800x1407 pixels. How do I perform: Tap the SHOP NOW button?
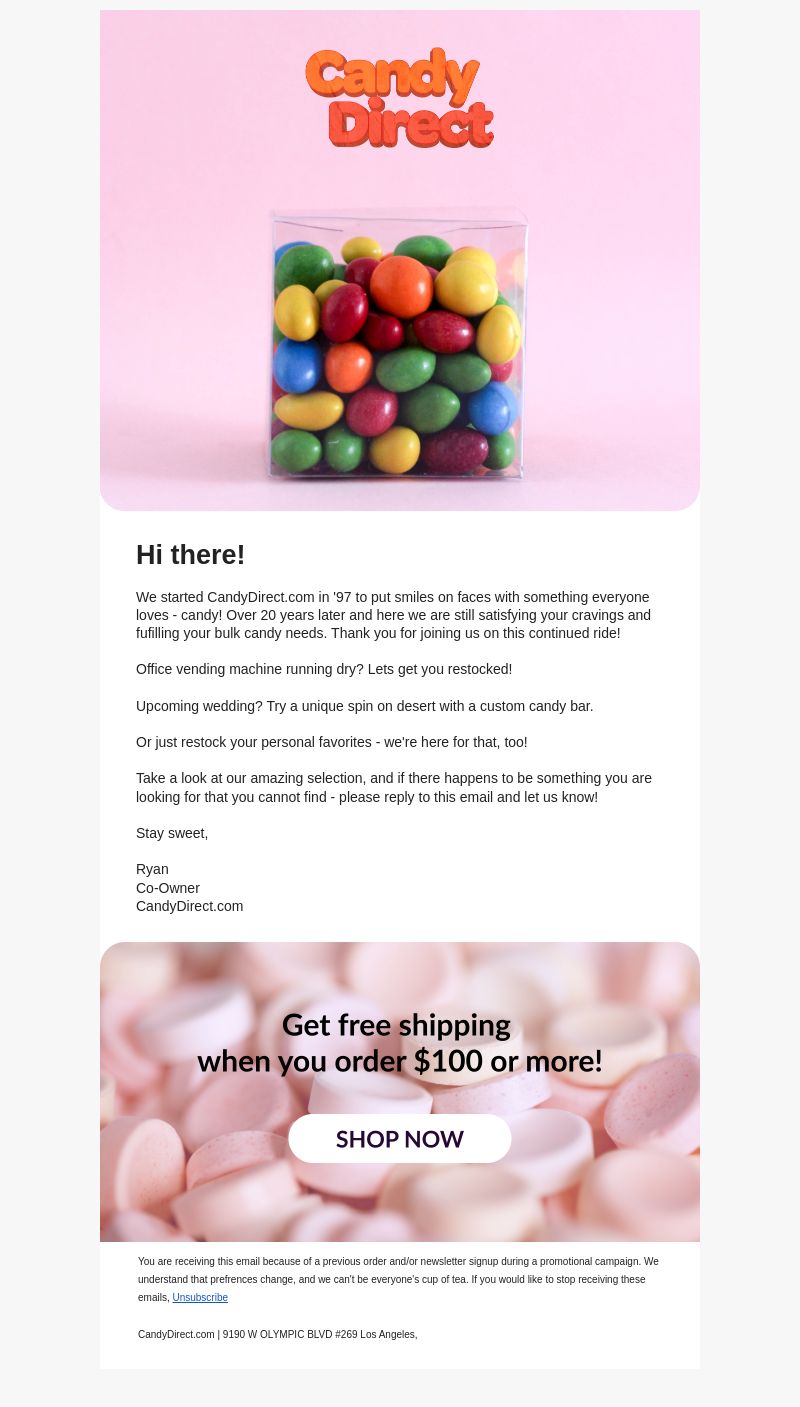click(400, 1139)
